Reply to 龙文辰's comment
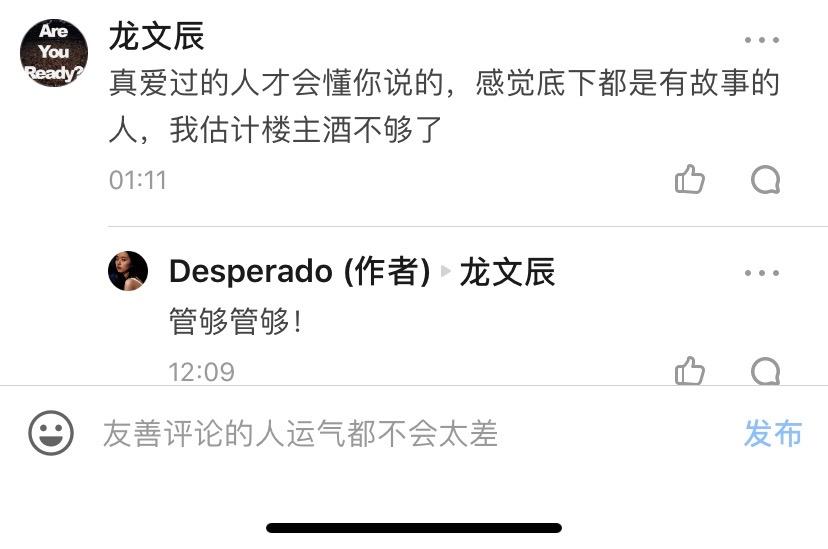Screen dimensions: 828x549 (x=765, y=180)
